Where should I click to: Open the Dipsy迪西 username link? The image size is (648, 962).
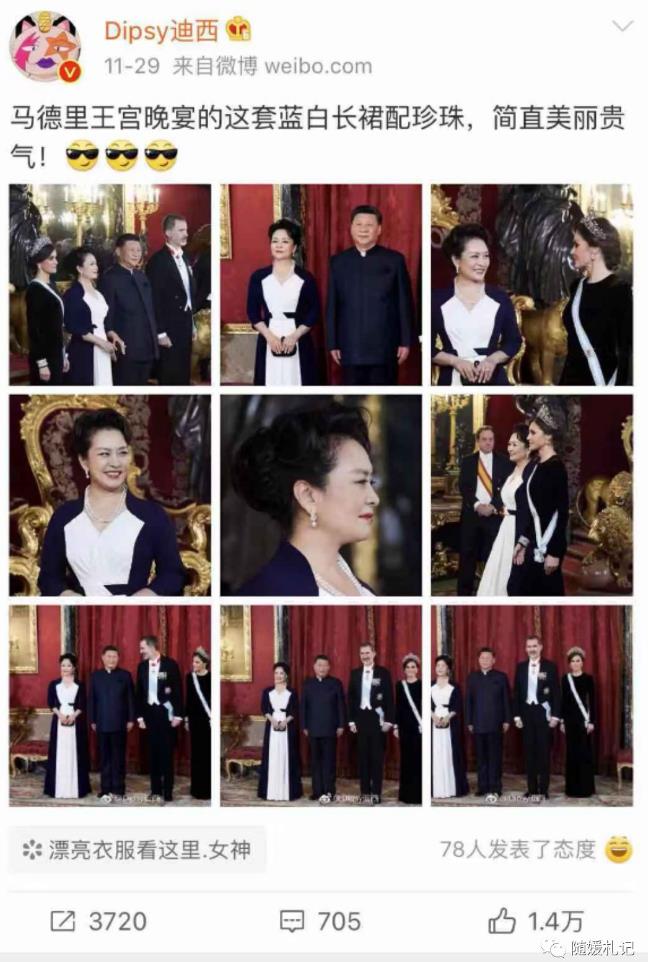tap(161, 31)
